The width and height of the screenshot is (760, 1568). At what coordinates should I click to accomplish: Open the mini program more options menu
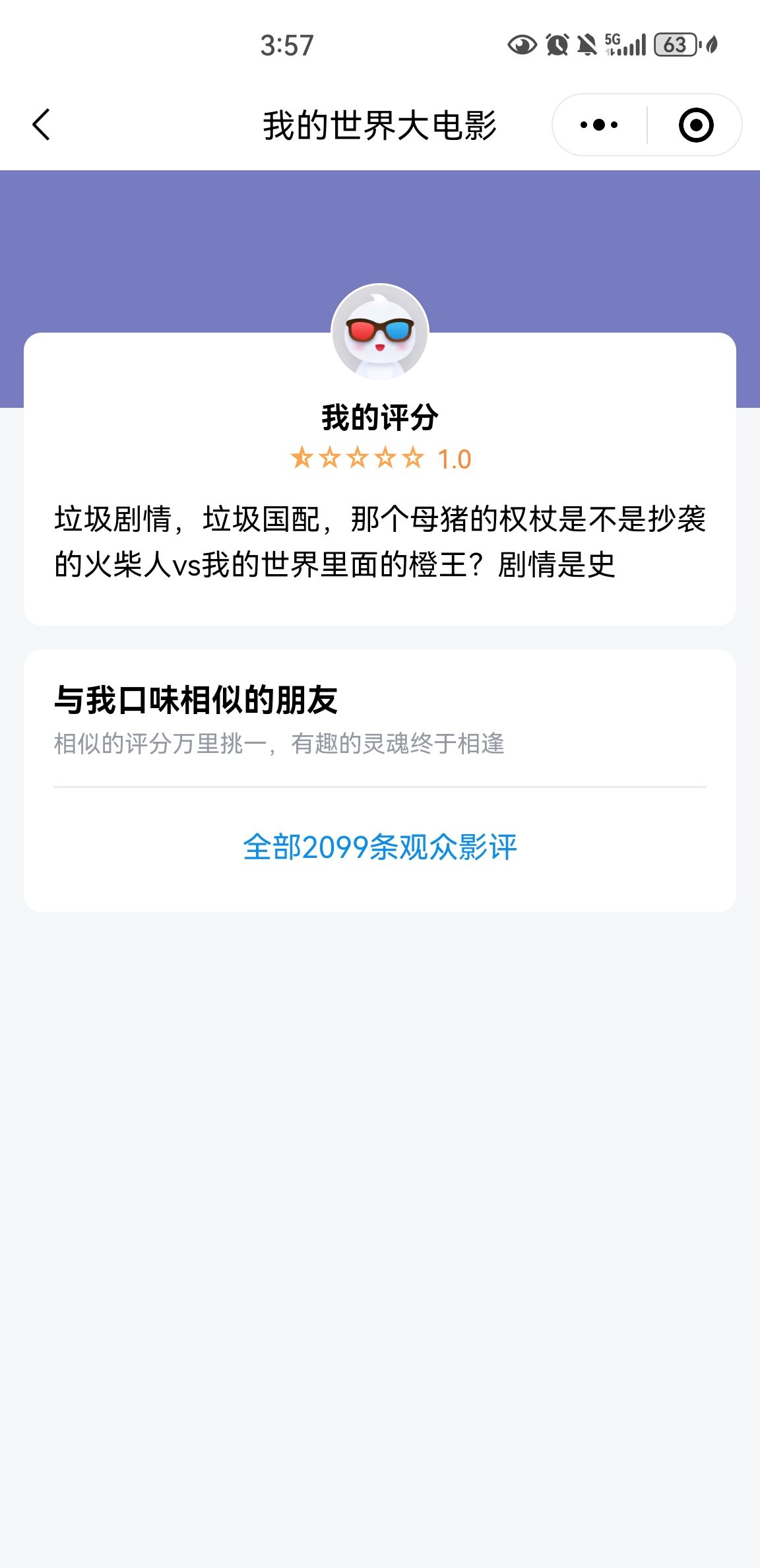coord(599,125)
